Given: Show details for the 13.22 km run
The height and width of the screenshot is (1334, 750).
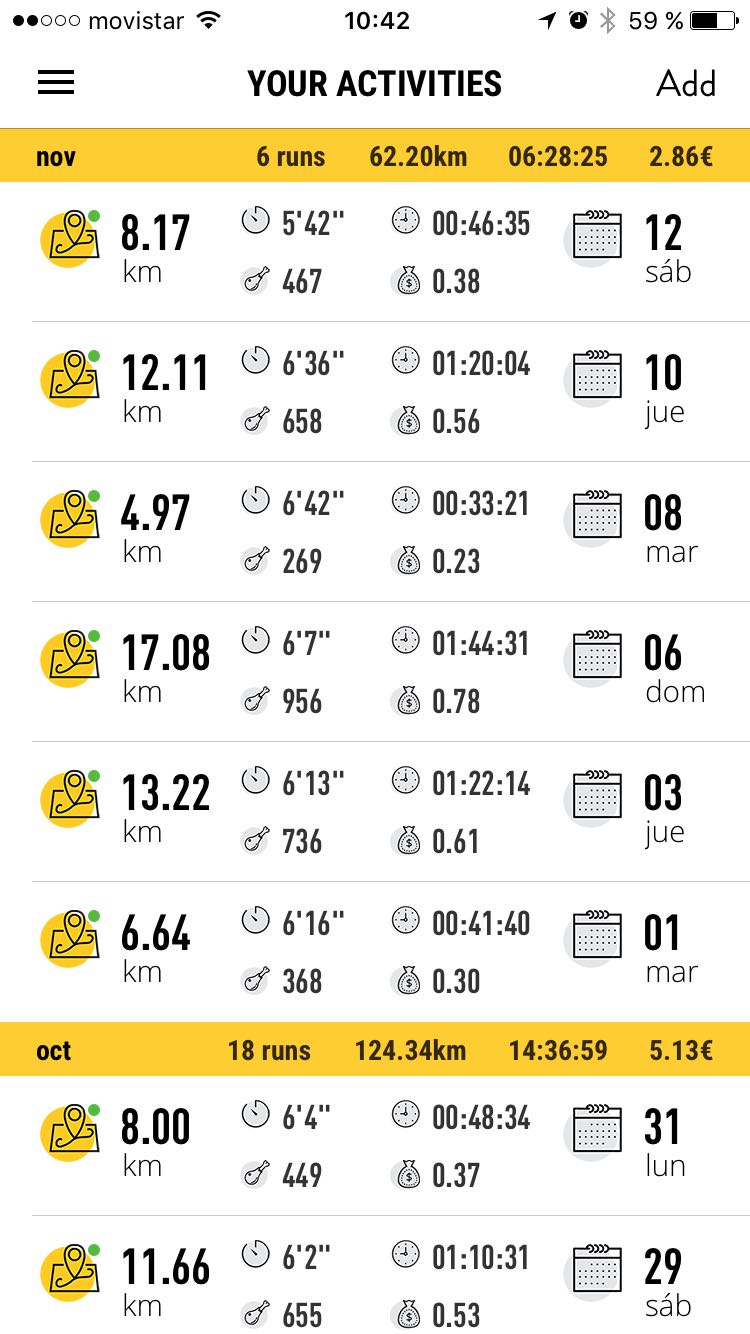Looking at the screenshot, I should tap(375, 812).
